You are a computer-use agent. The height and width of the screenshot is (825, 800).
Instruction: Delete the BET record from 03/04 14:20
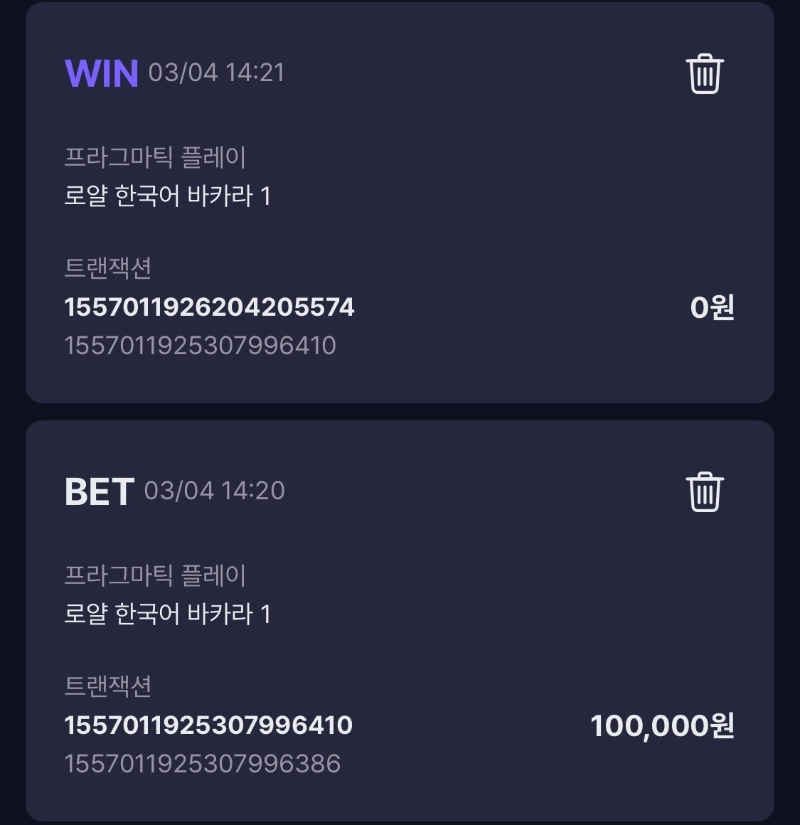click(x=704, y=491)
